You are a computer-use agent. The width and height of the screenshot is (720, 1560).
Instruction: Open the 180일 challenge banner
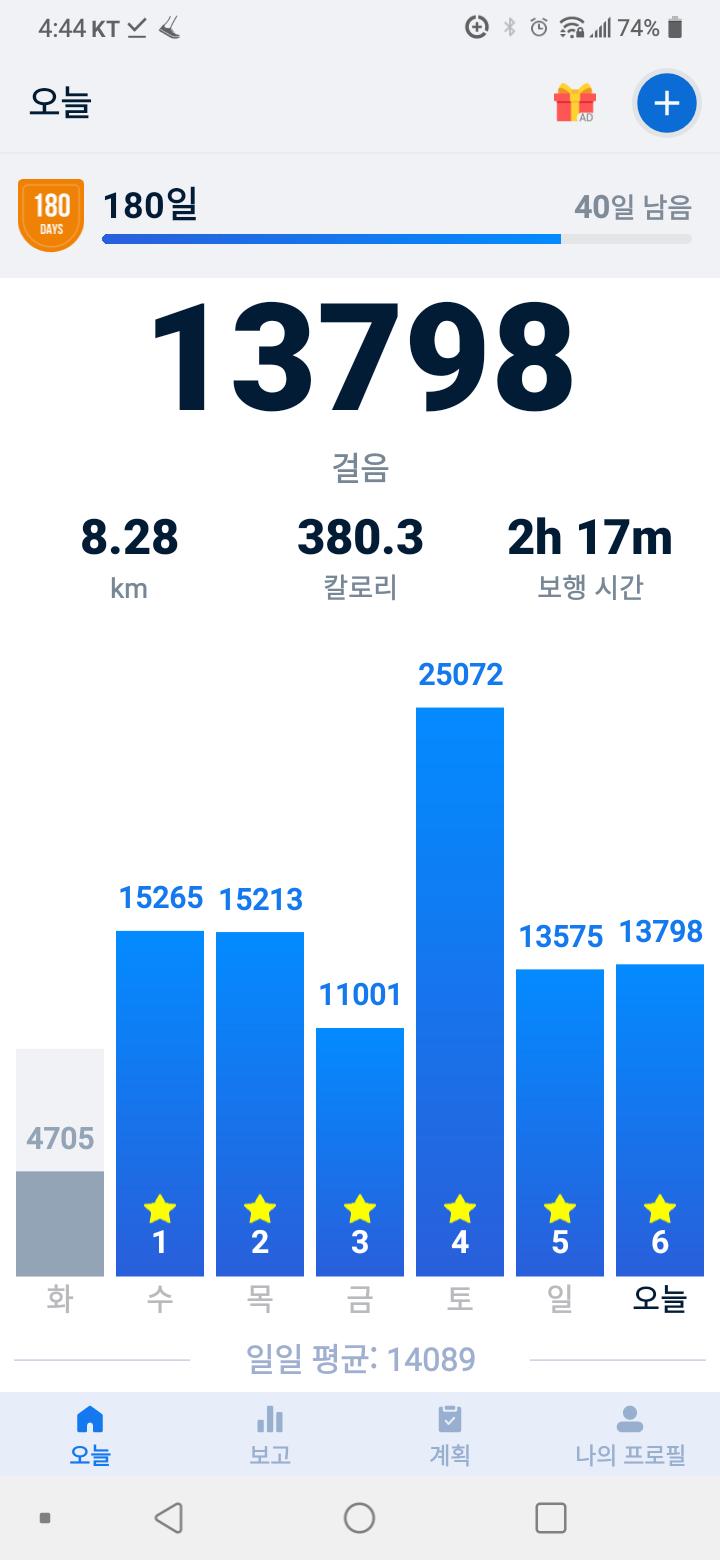click(360, 215)
